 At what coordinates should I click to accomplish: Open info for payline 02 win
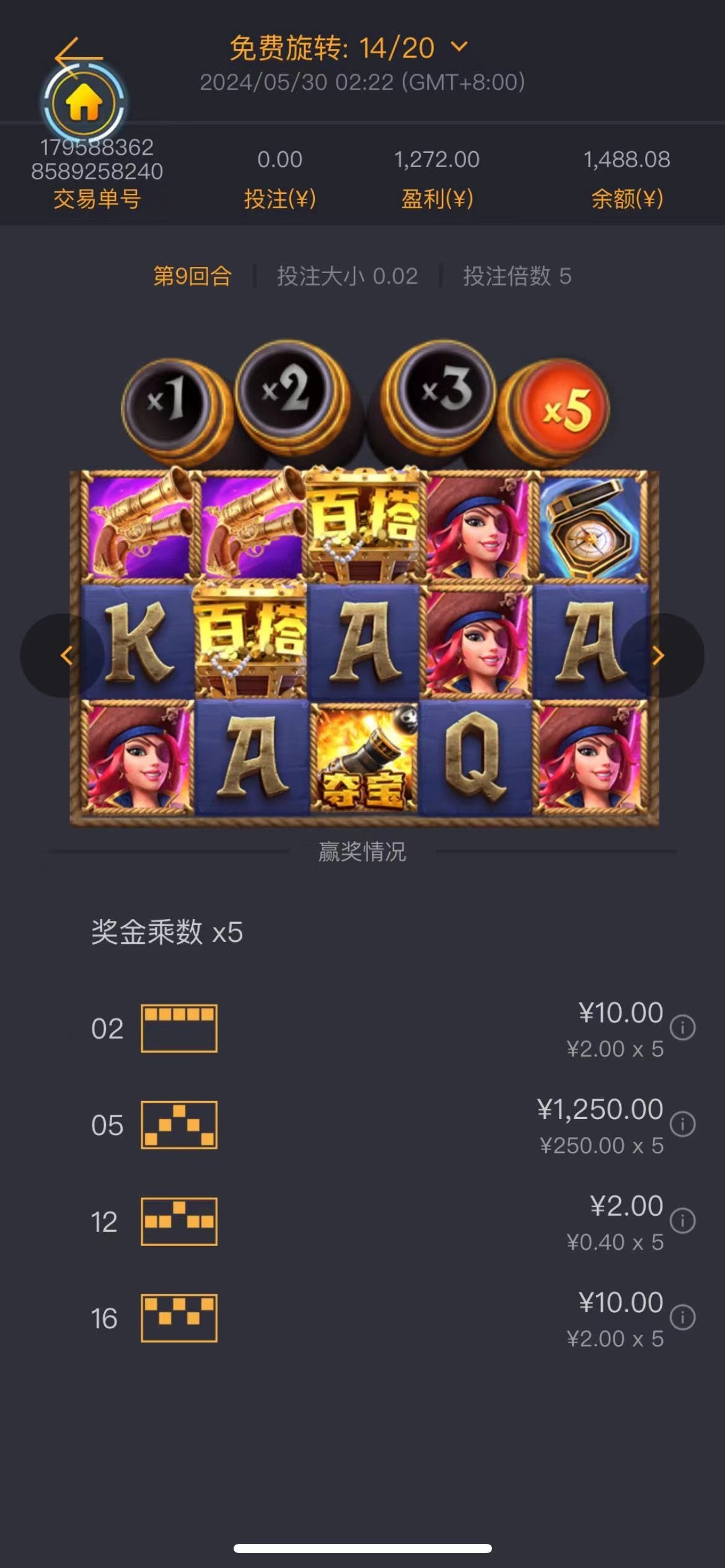click(x=683, y=1028)
